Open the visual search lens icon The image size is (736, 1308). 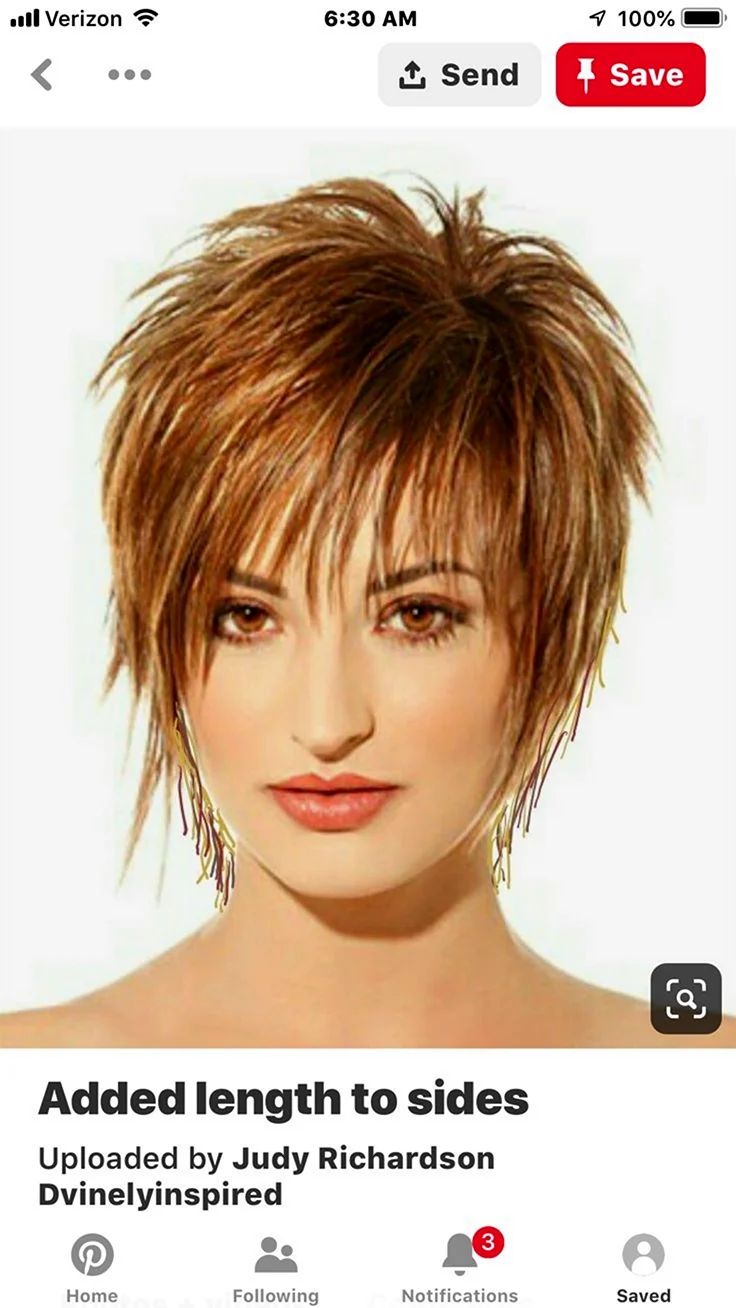click(686, 998)
